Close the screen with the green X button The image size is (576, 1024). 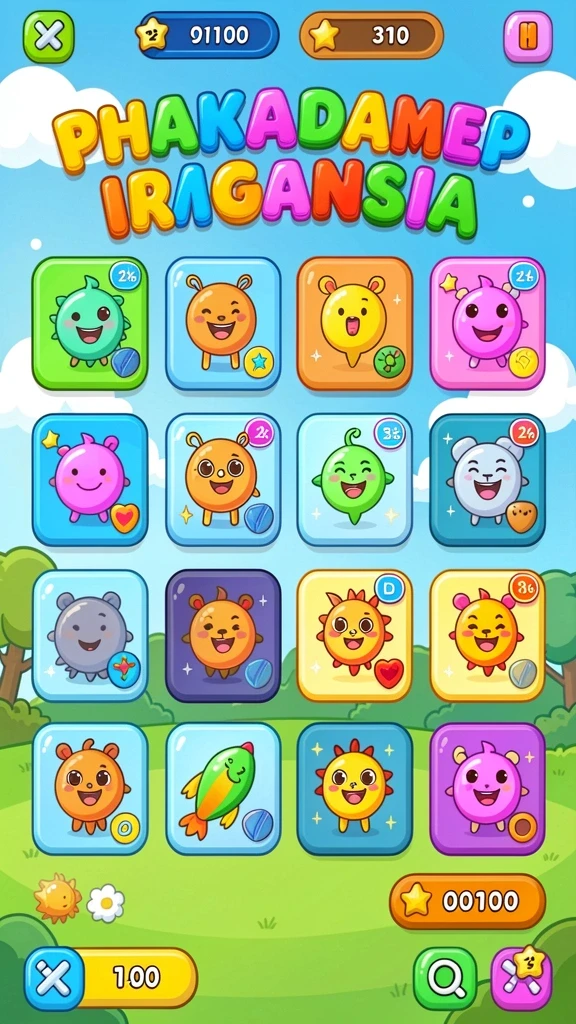tap(49, 37)
